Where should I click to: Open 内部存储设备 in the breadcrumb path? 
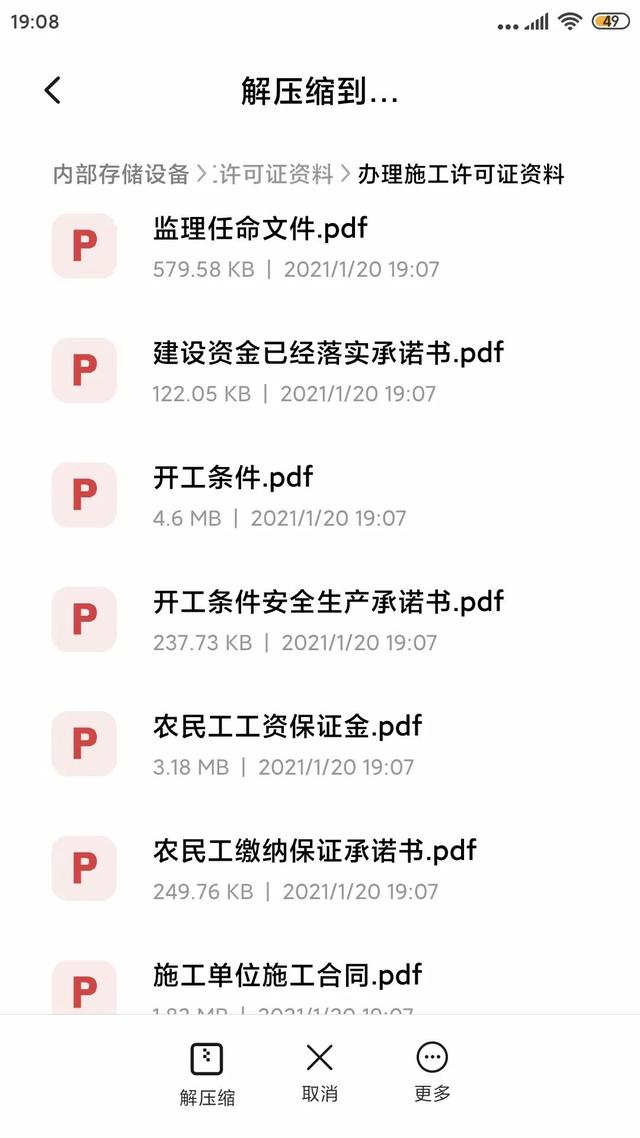(121, 174)
